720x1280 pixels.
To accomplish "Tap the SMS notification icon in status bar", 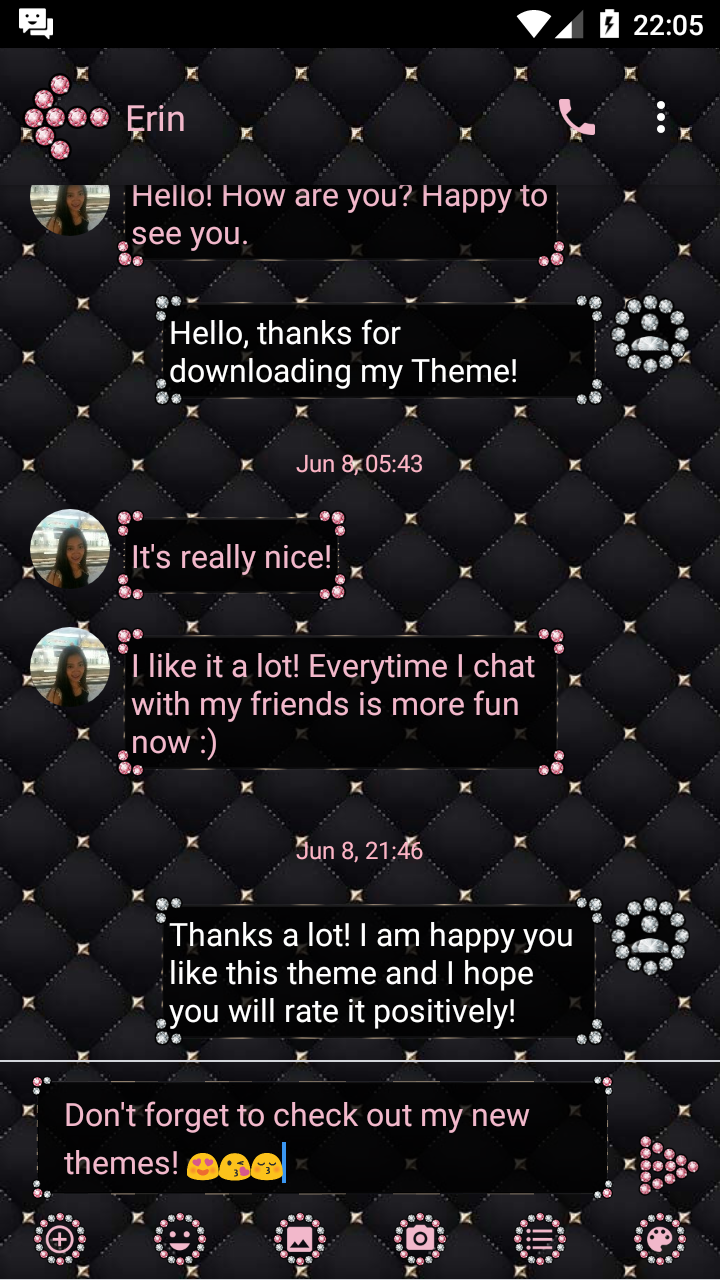I will [x=37, y=22].
